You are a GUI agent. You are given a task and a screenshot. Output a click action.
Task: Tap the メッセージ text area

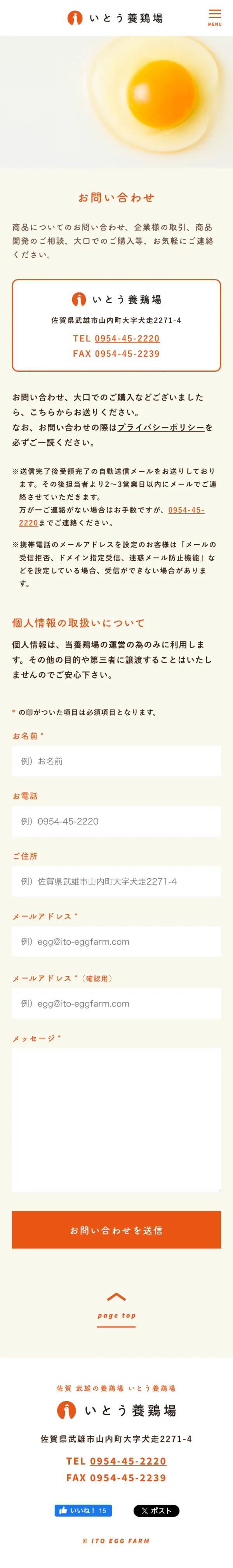click(116, 1120)
